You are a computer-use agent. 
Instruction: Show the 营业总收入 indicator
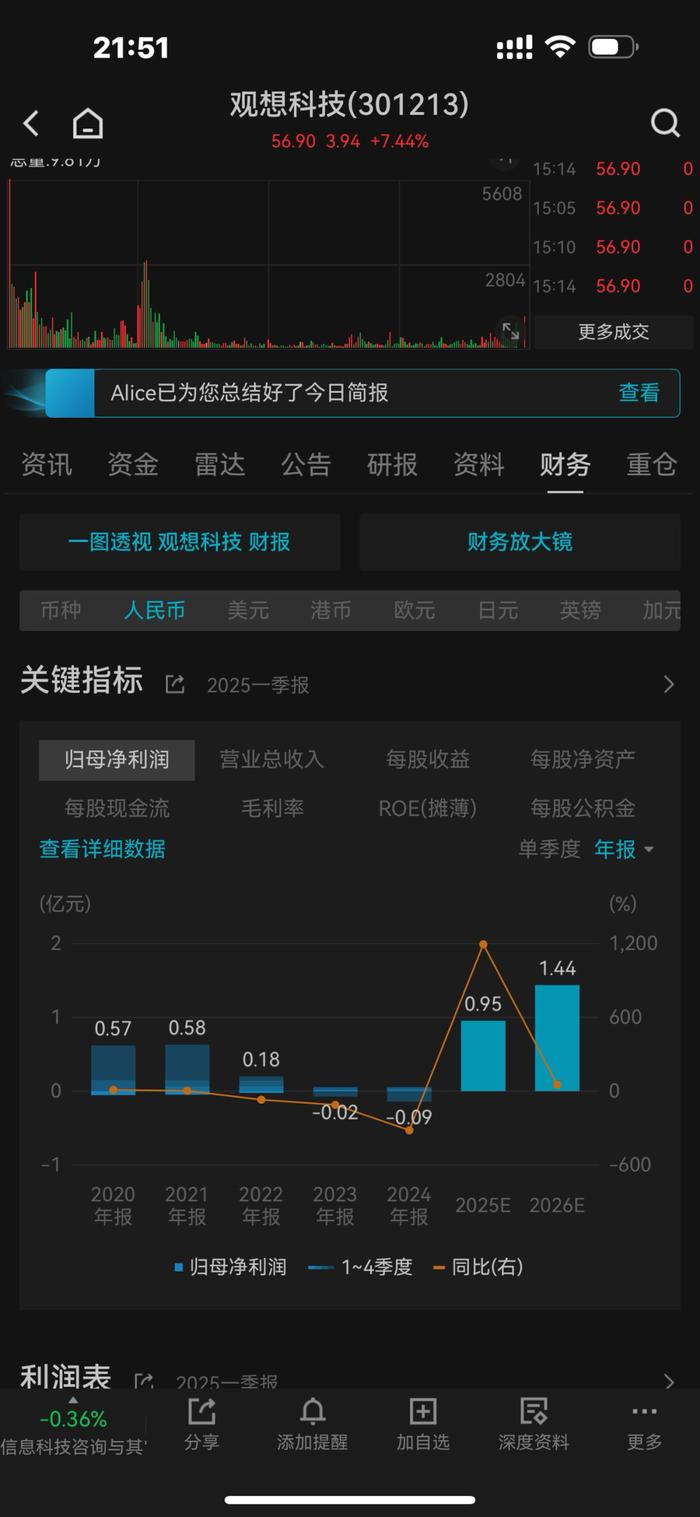[272, 760]
